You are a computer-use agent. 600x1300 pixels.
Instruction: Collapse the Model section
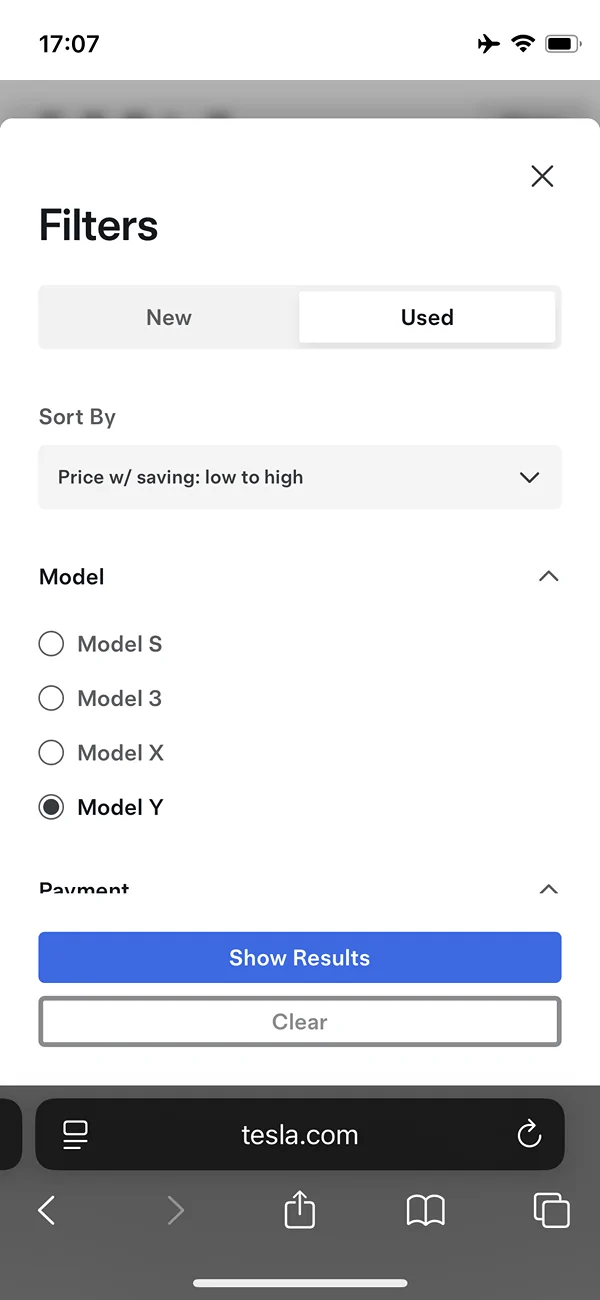pos(548,577)
